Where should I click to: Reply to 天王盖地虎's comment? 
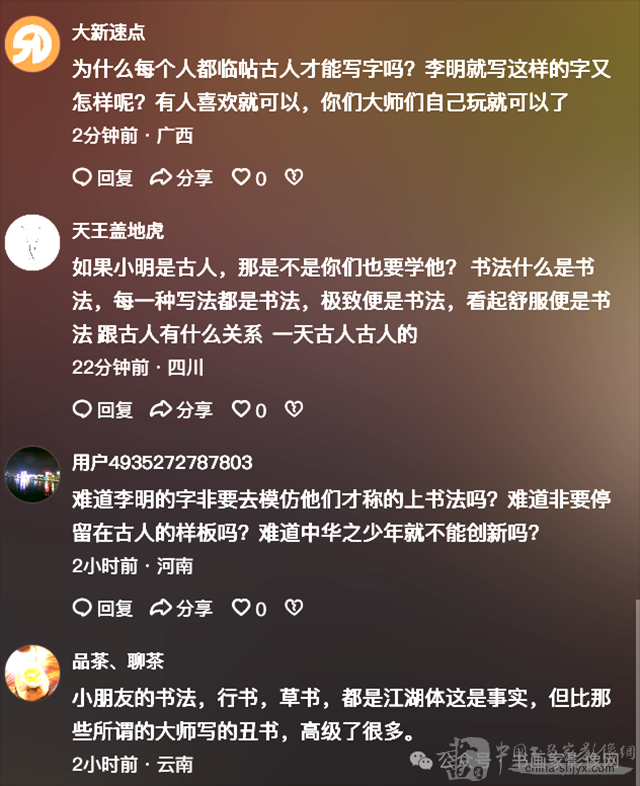103,409
